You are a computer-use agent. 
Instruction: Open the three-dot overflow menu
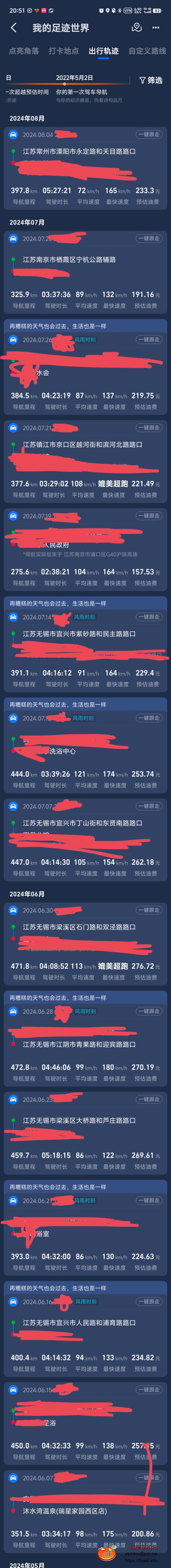point(157,28)
